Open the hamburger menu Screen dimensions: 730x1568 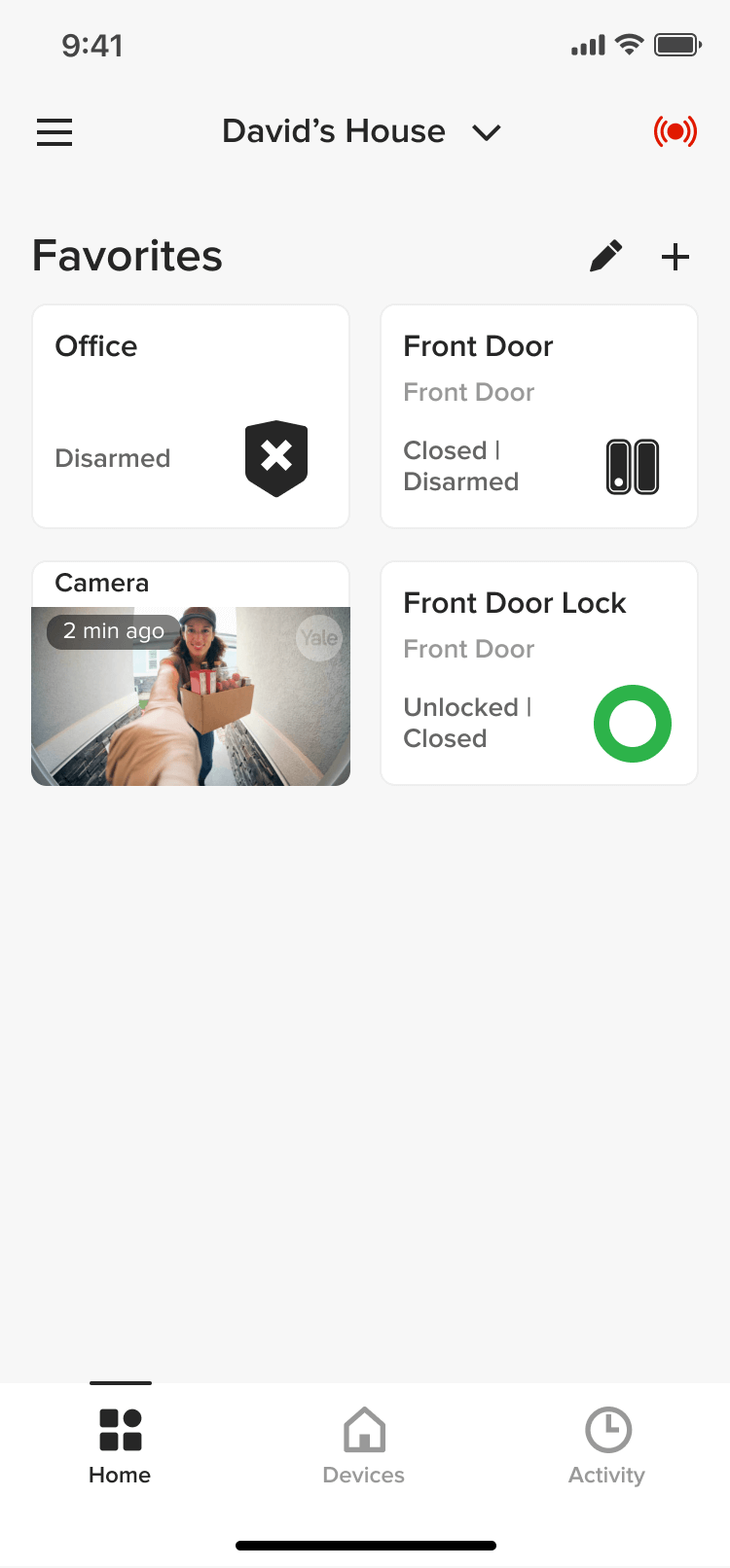[x=55, y=132]
